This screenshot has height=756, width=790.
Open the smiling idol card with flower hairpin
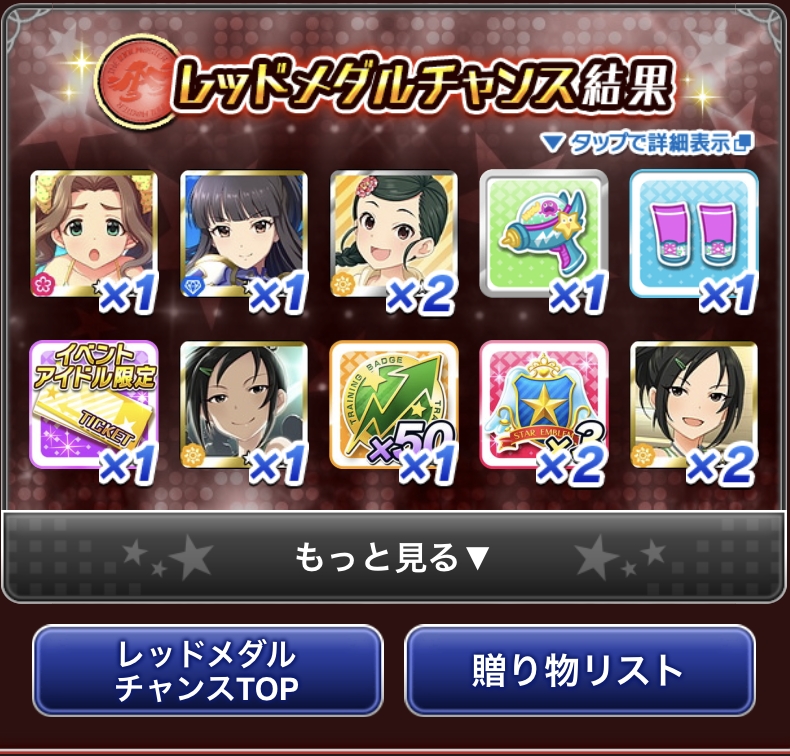[393, 235]
